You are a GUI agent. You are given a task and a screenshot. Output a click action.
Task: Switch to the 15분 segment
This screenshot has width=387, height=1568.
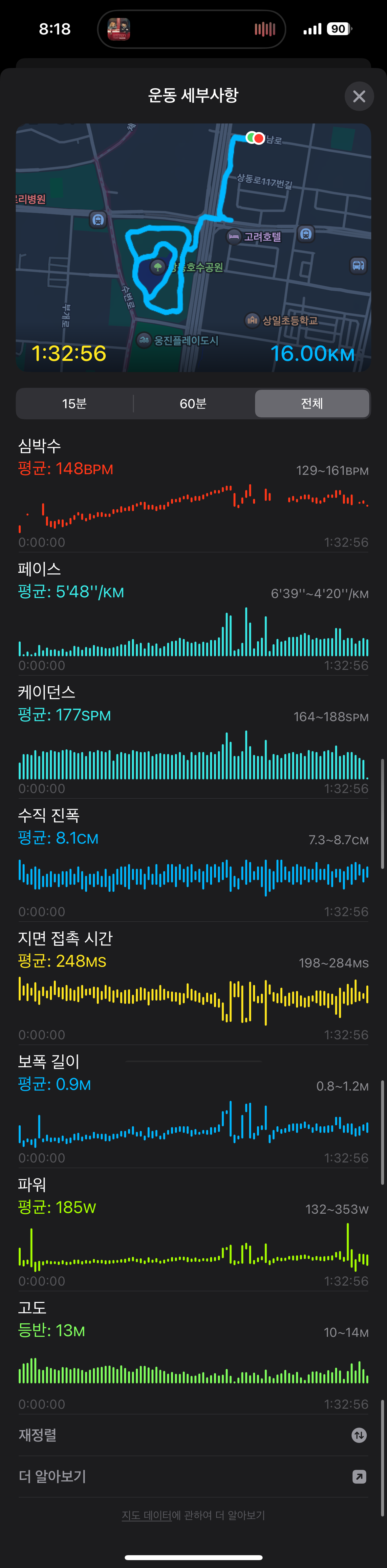tap(74, 404)
